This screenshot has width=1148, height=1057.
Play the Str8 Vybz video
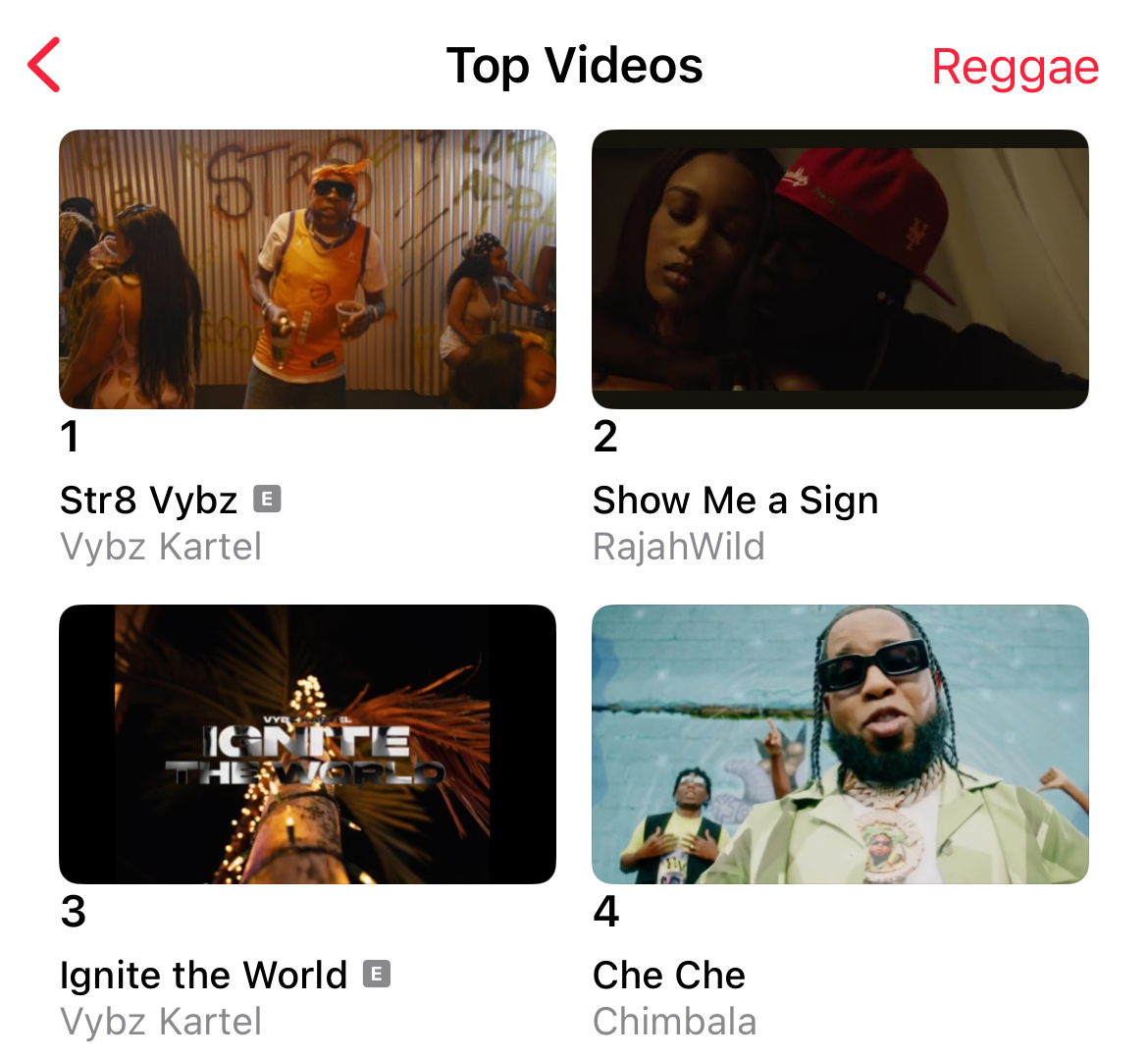pos(307,270)
